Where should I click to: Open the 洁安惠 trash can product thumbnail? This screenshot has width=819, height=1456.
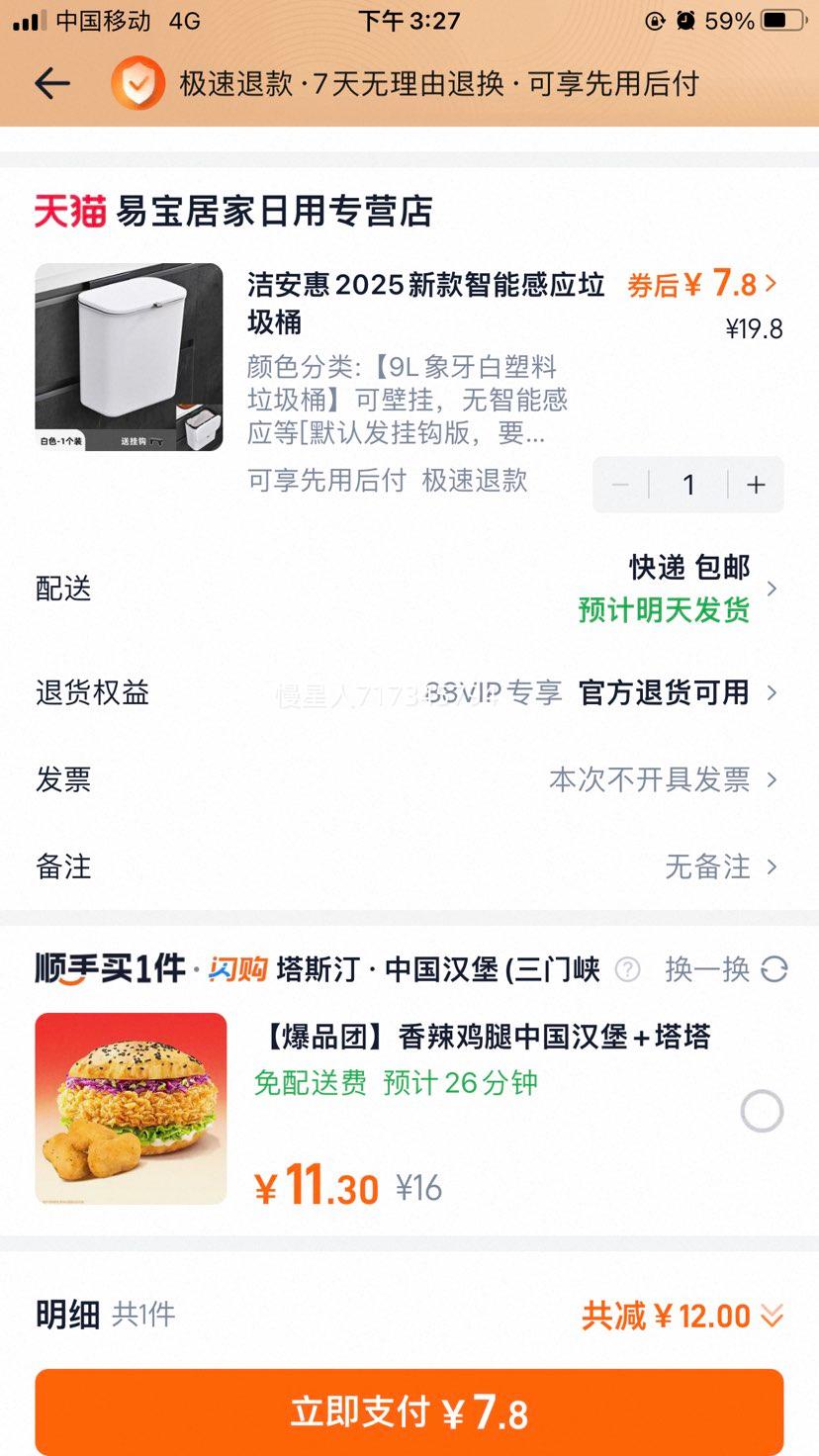[x=129, y=357]
